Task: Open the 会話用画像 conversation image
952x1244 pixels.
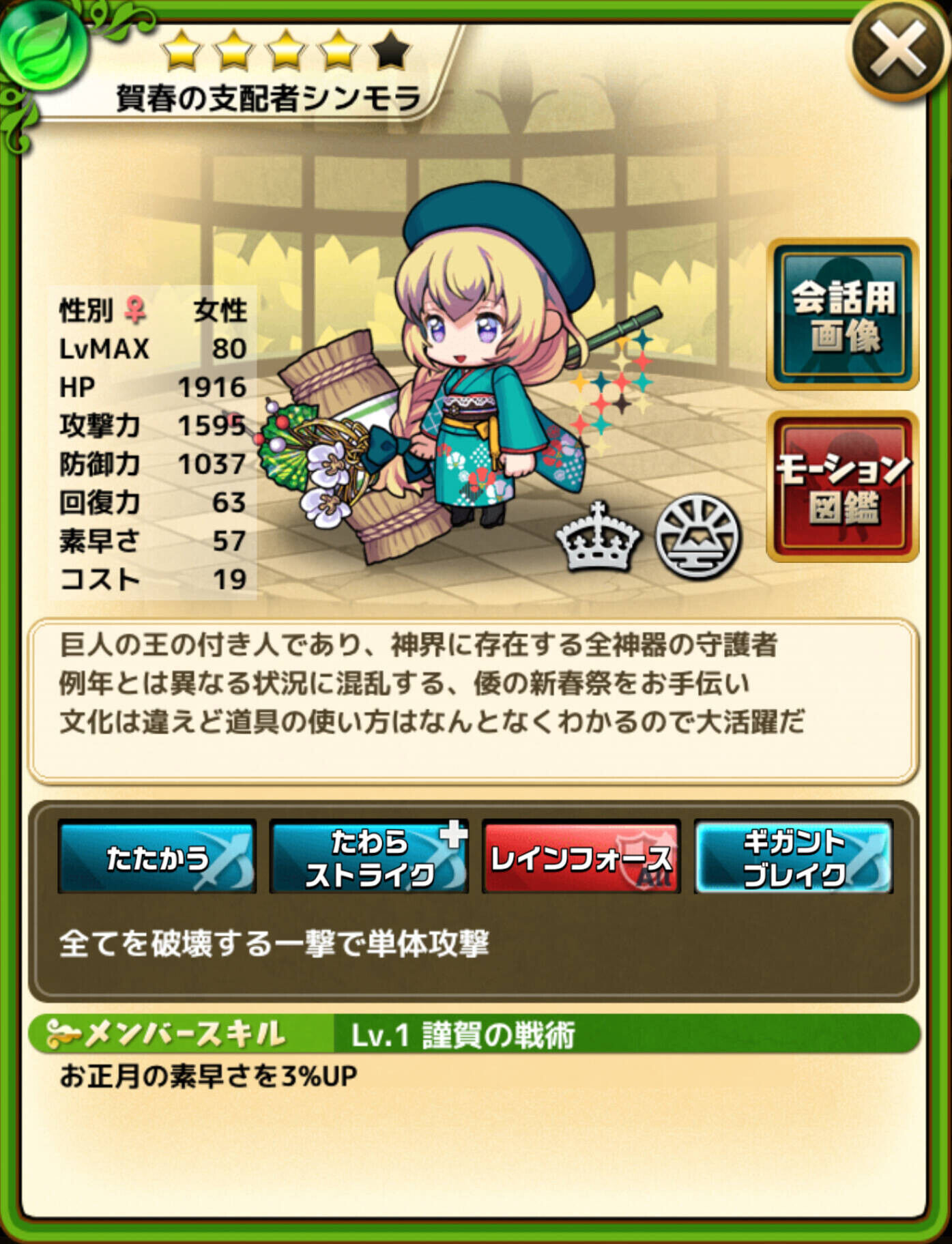Action: point(843,315)
